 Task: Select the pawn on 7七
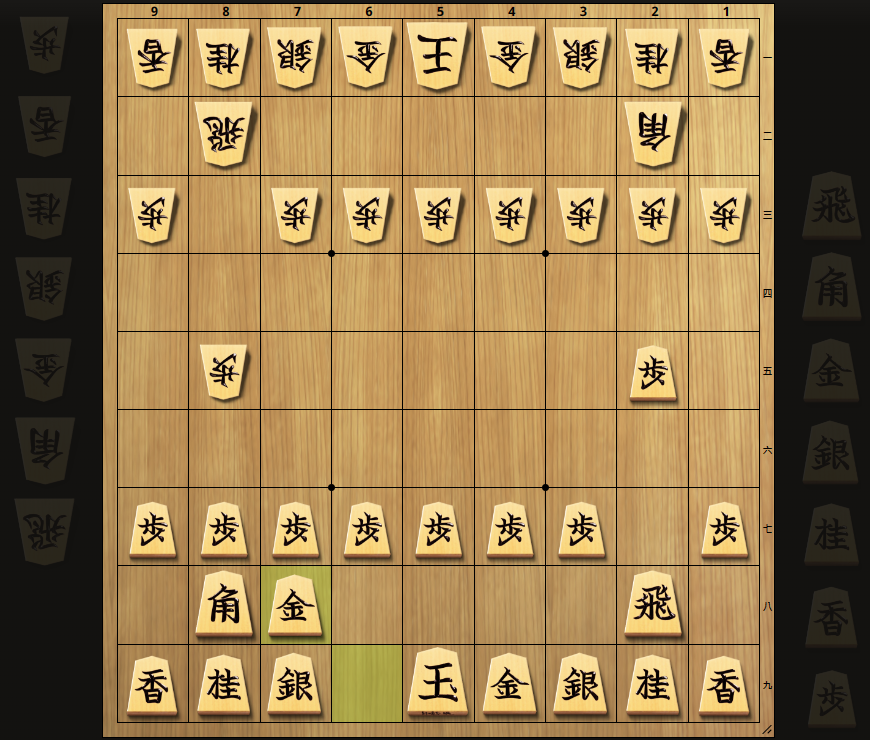(x=295, y=528)
